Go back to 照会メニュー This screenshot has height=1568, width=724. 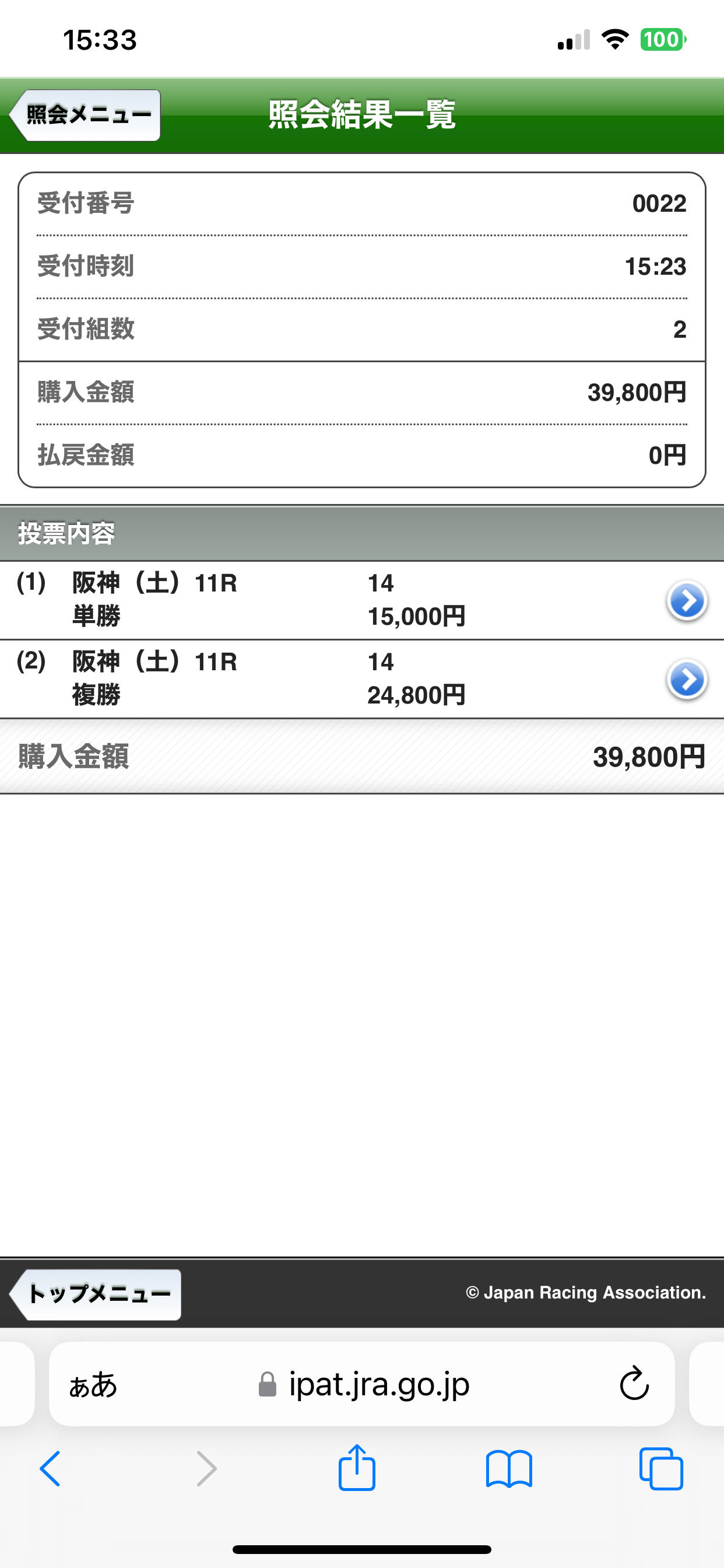pos(86,115)
